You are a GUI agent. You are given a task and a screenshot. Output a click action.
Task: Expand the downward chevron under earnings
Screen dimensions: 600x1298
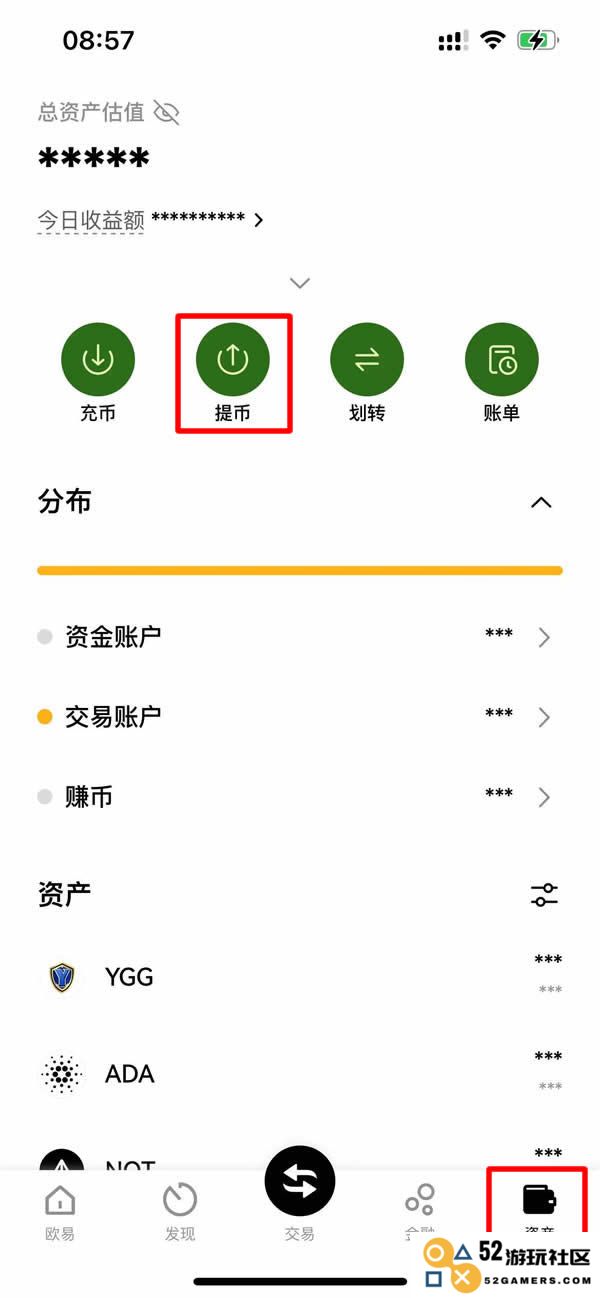click(x=300, y=283)
